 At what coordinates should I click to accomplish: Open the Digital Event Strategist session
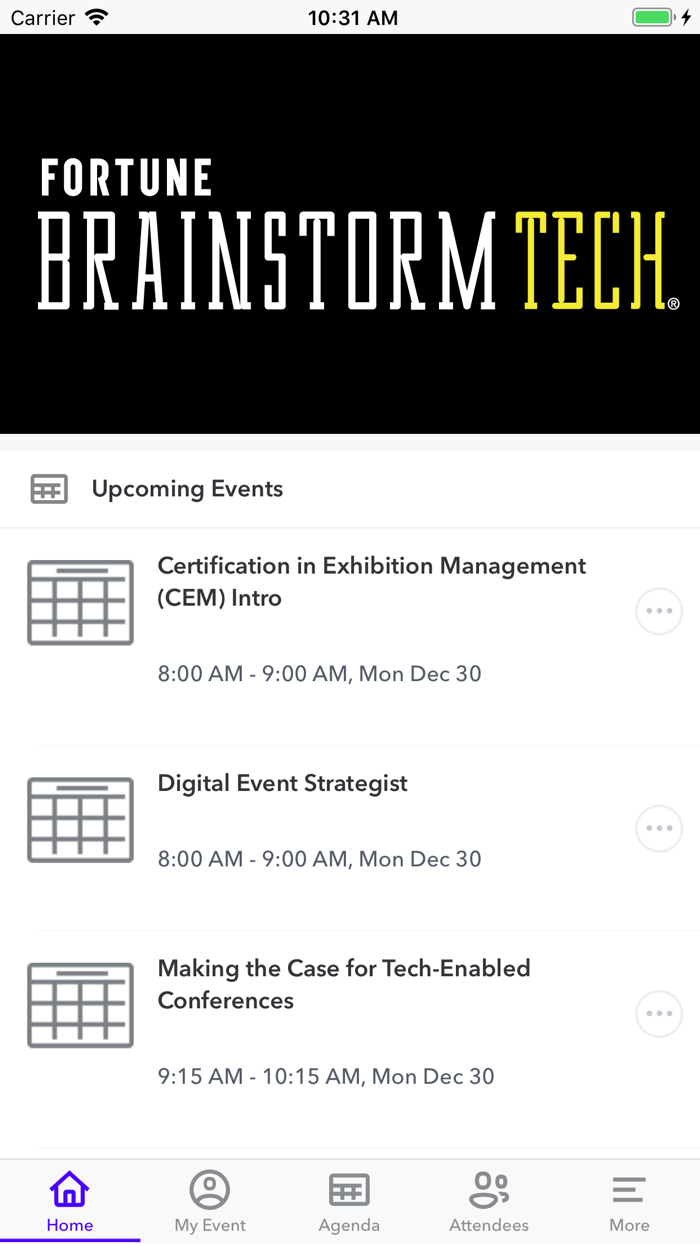(x=282, y=783)
